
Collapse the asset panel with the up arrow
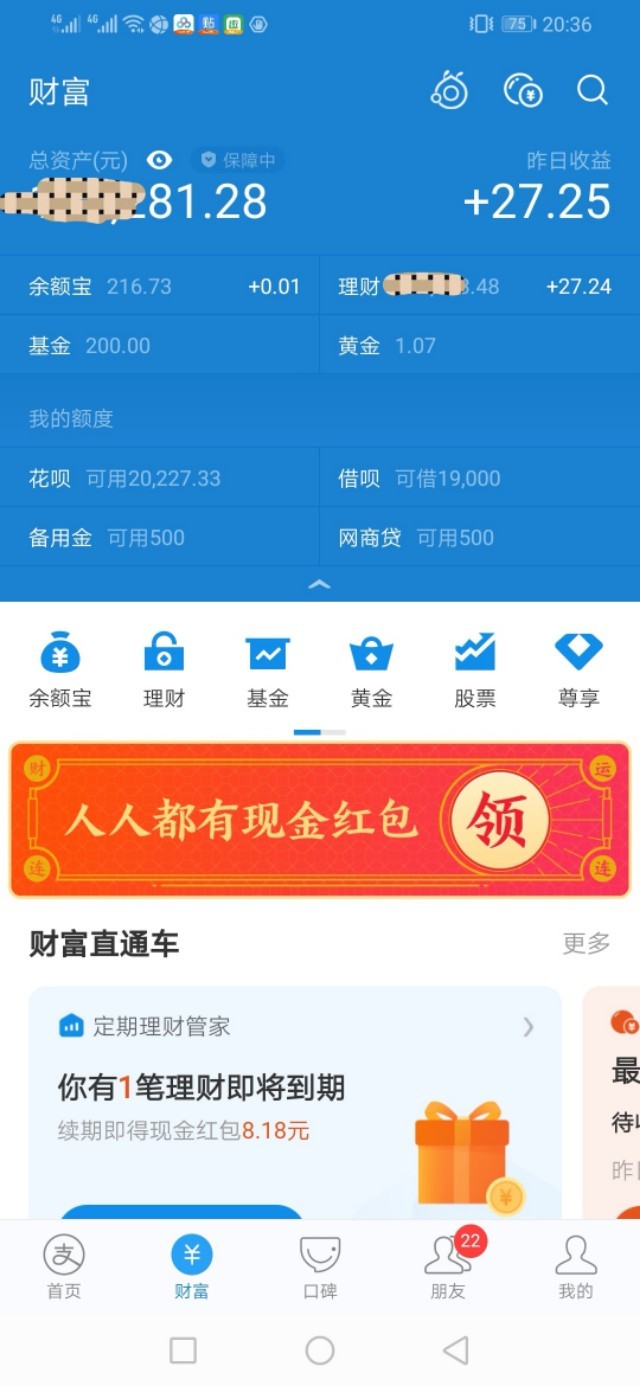click(319, 584)
